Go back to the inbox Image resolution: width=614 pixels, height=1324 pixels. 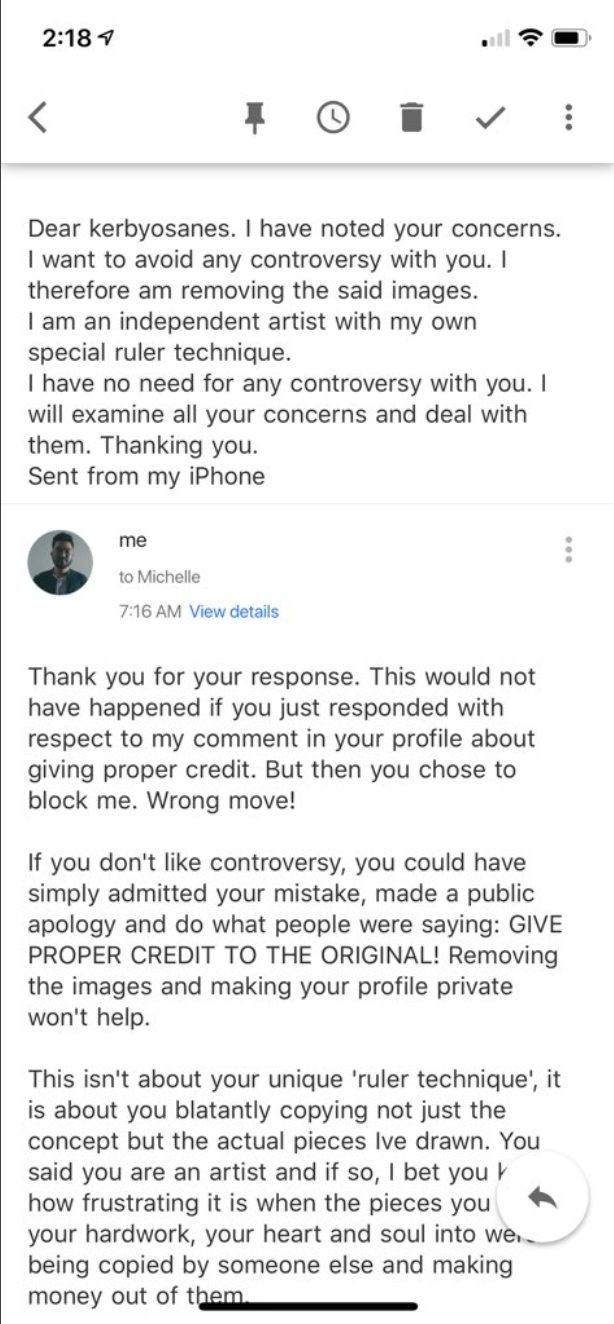pyautogui.click(x=37, y=118)
